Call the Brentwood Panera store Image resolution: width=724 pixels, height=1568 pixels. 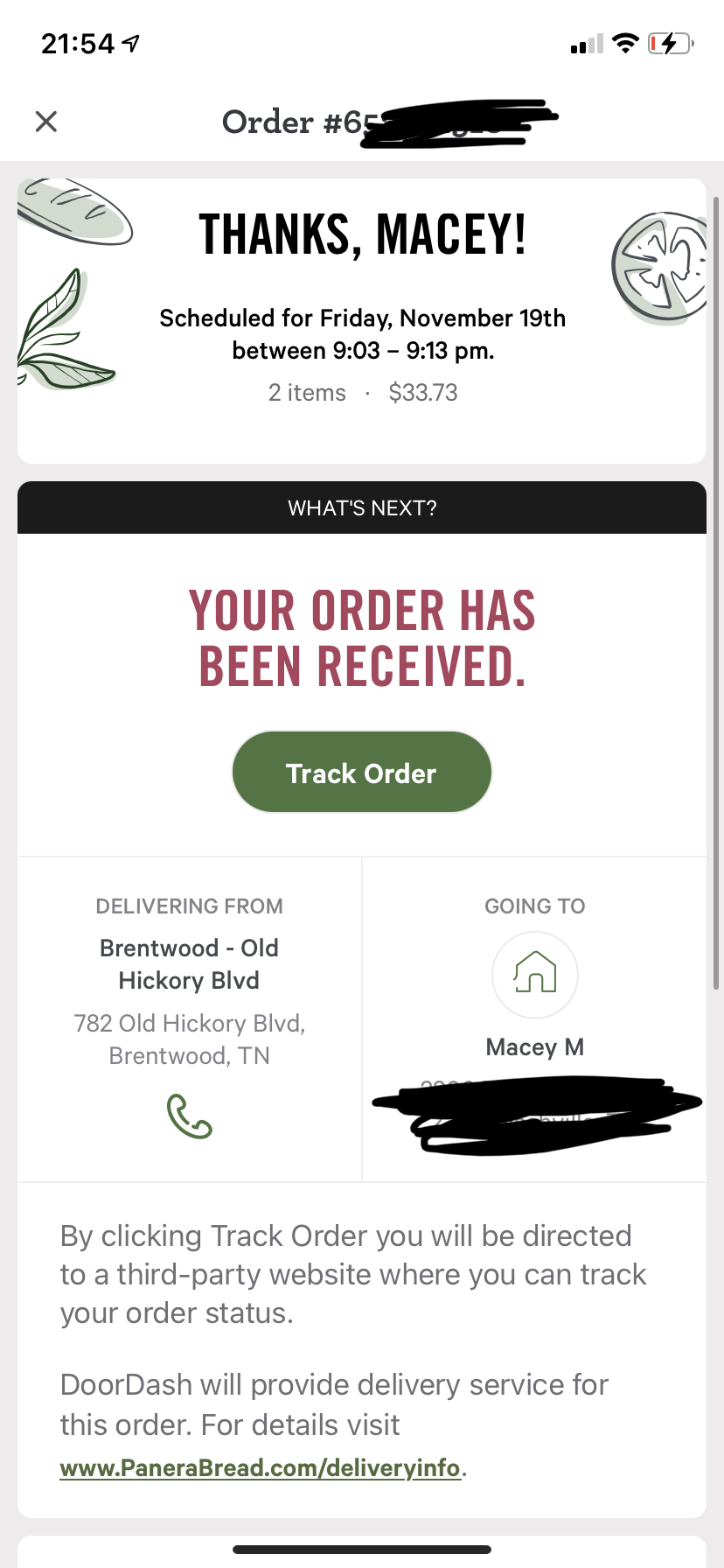pos(189,1116)
